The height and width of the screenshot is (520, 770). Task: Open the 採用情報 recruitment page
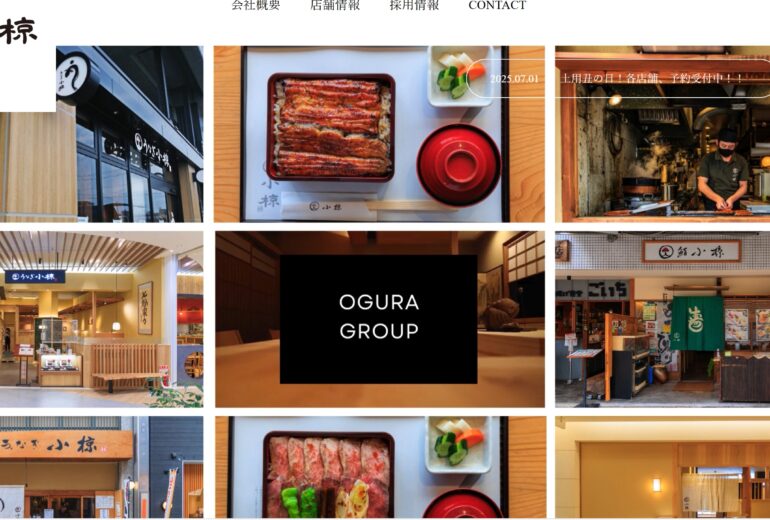pyautogui.click(x=414, y=5)
